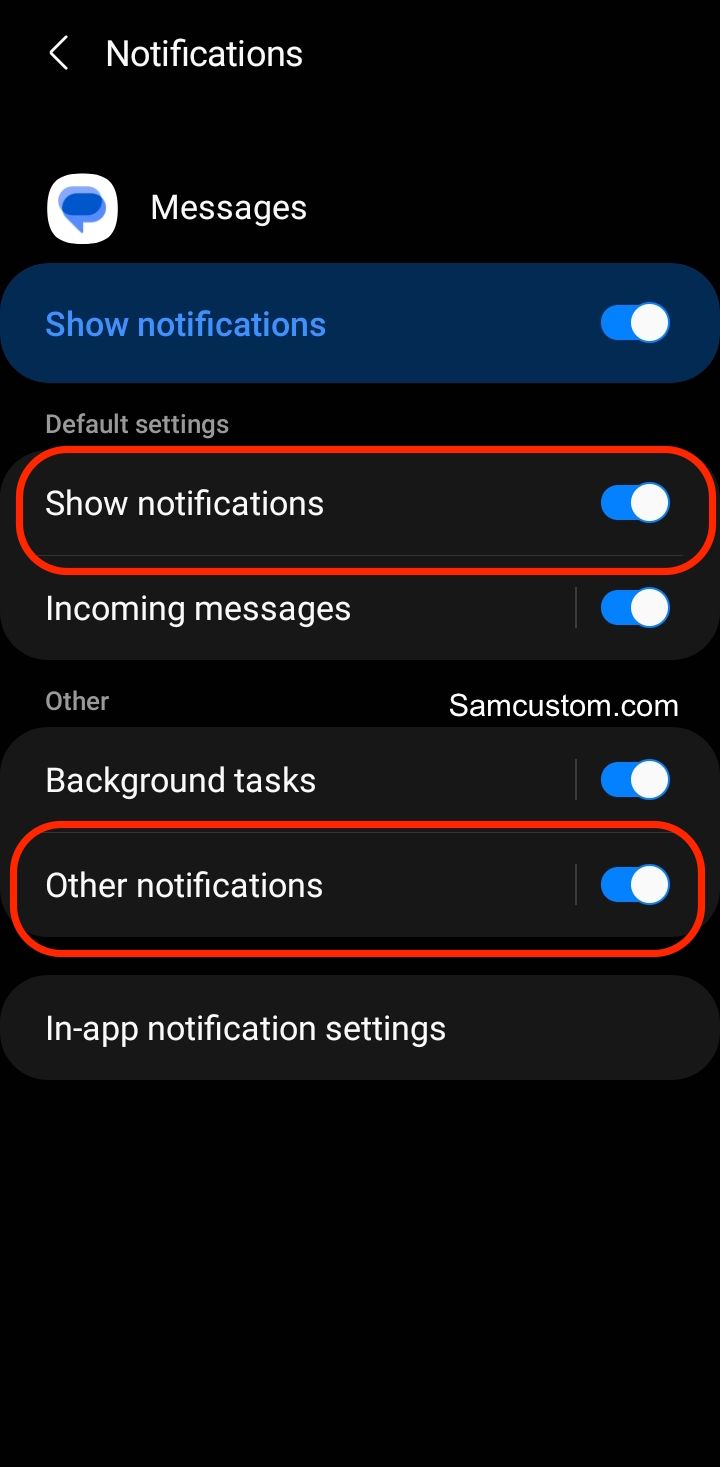720x1467 pixels.
Task: Toggle the Other notifications switch
Action: click(635, 885)
